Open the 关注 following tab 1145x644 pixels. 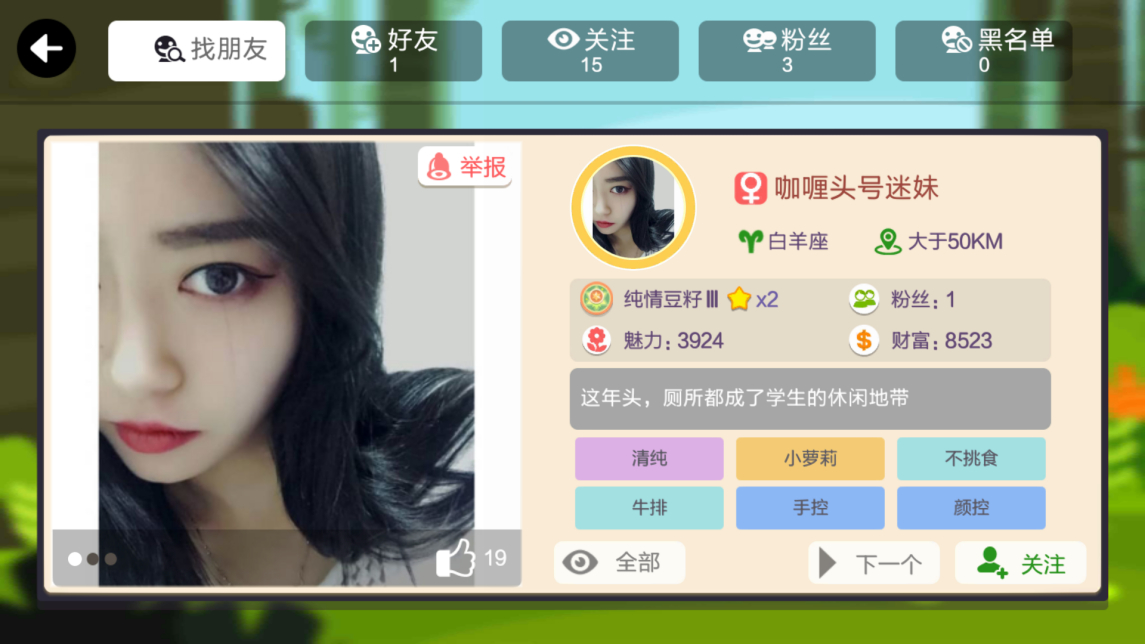click(590, 51)
